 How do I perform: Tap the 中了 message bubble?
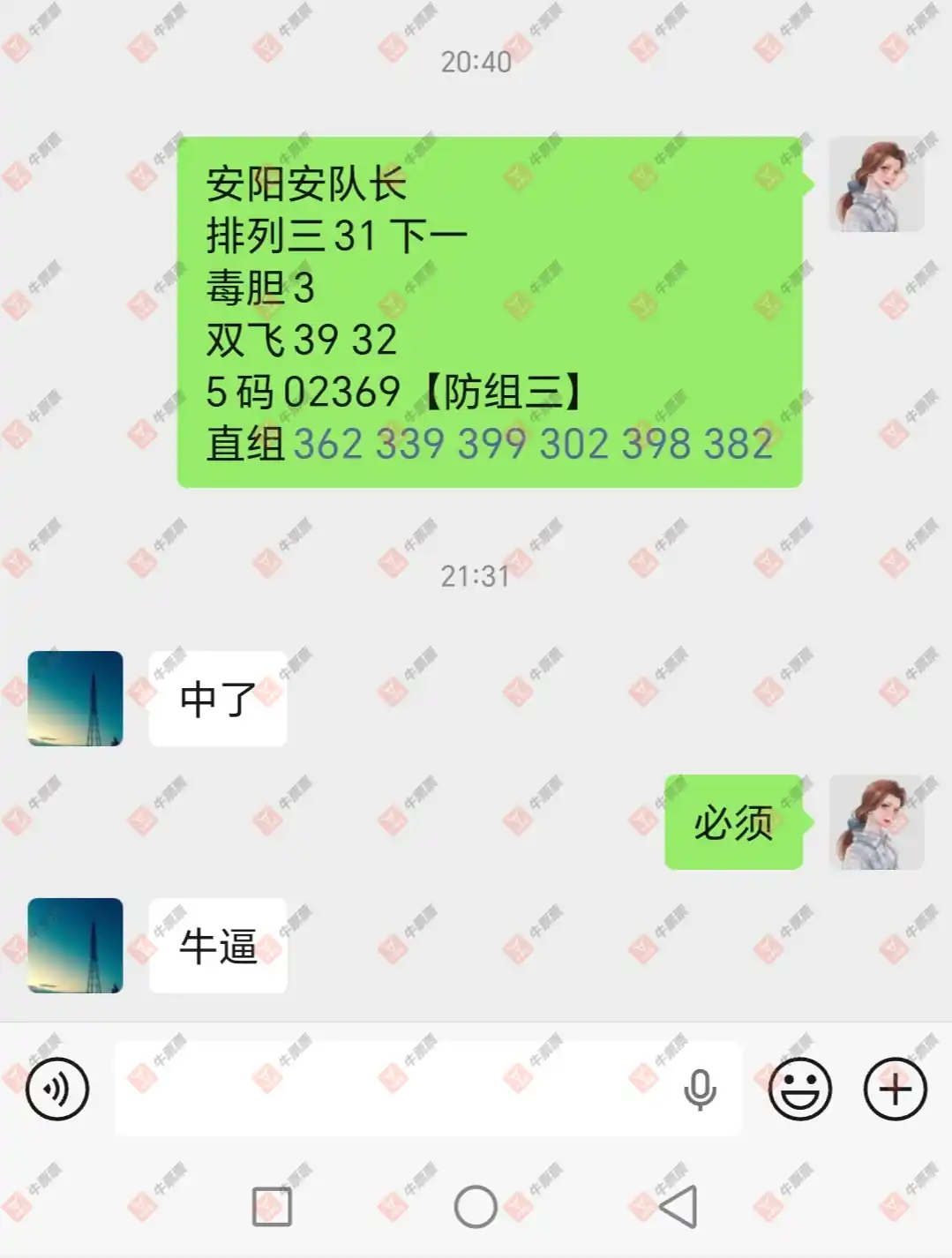(x=218, y=696)
